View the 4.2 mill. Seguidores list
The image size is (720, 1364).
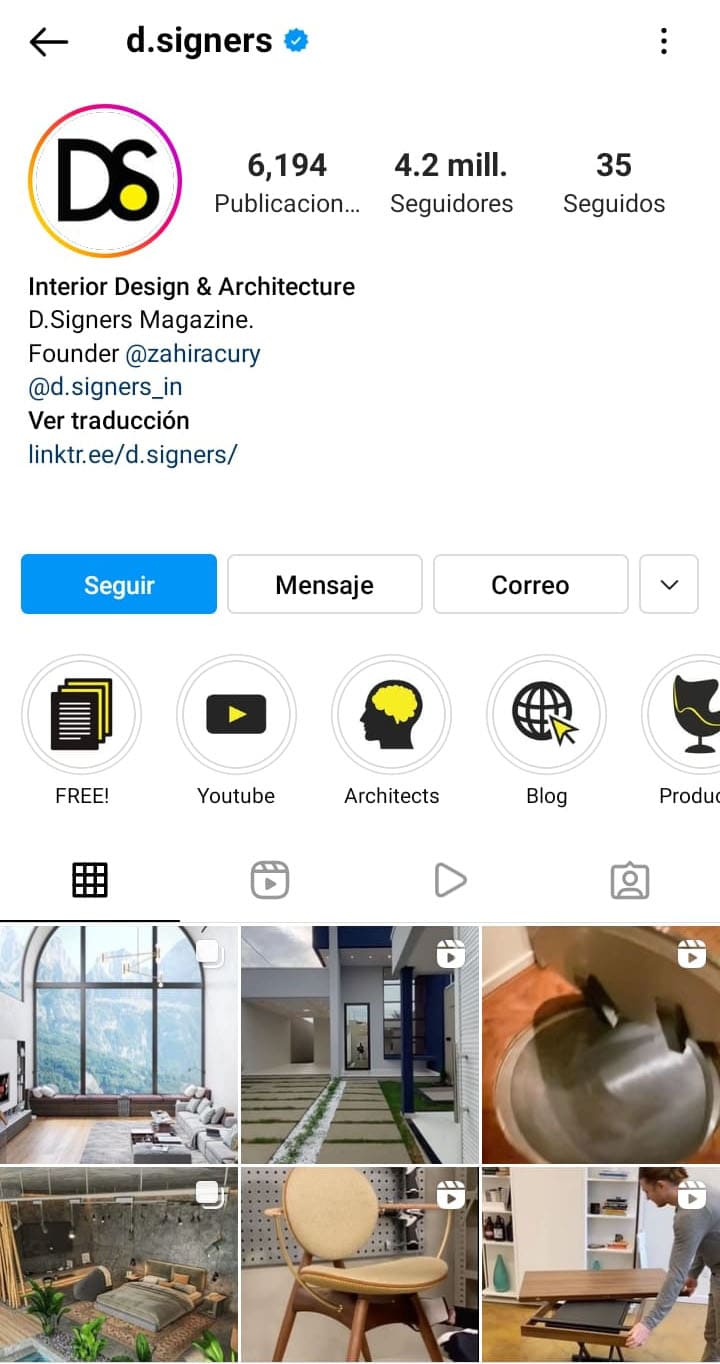coord(451,182)
